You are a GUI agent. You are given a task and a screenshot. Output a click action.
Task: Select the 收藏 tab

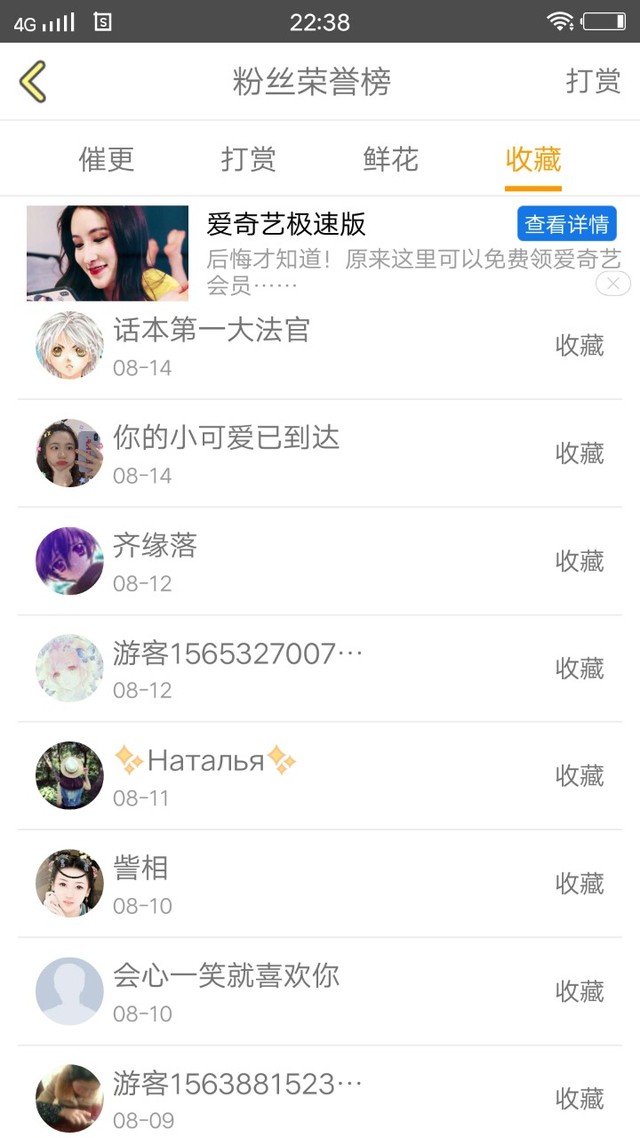(533, 159)
